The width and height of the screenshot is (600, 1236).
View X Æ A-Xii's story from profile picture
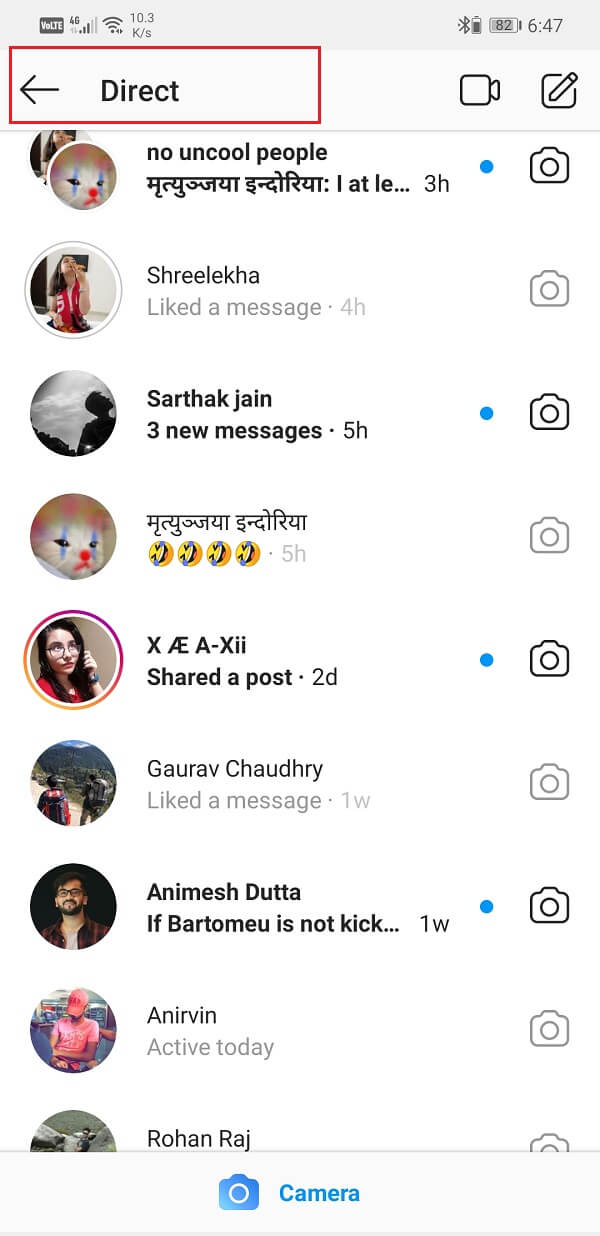pos(73,660)
